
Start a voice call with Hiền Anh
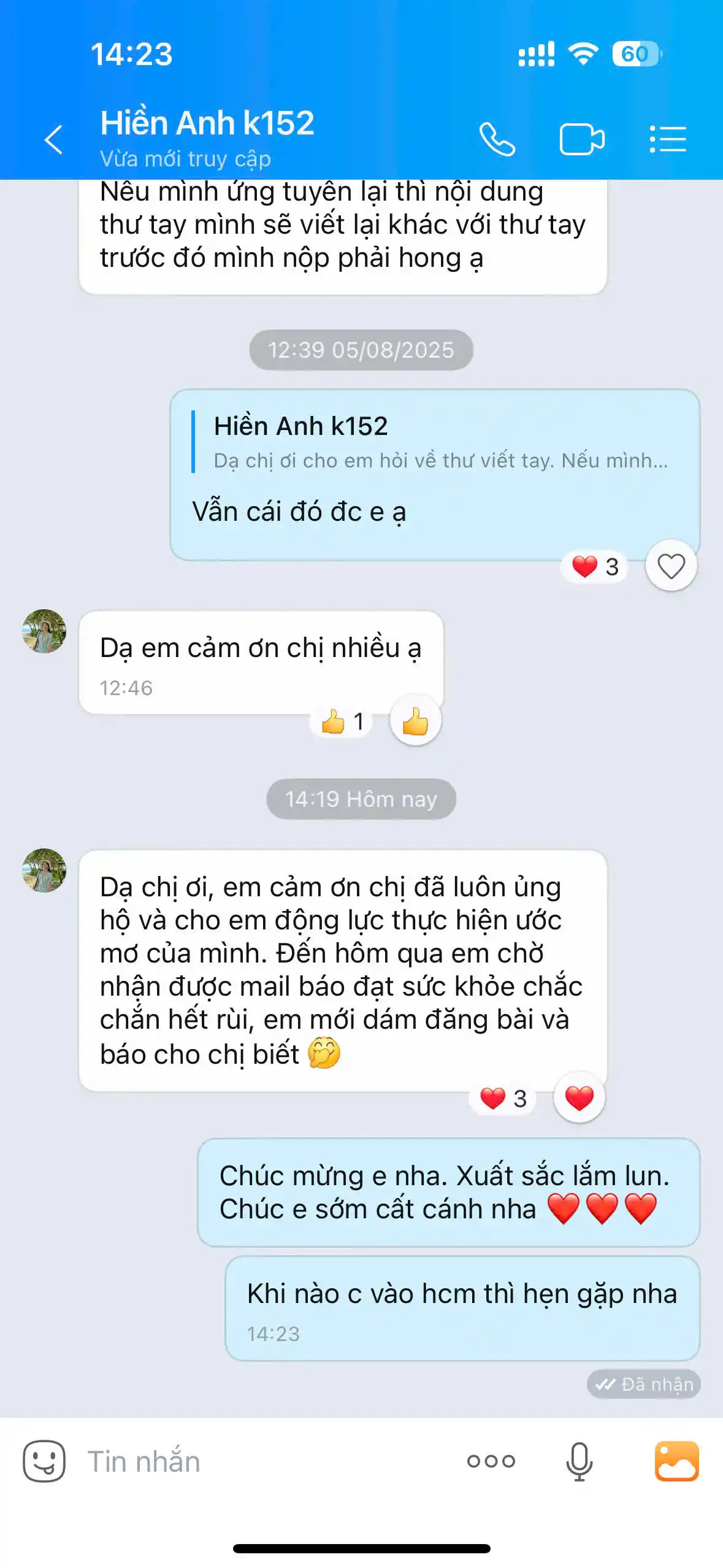(x=497, y=139)
